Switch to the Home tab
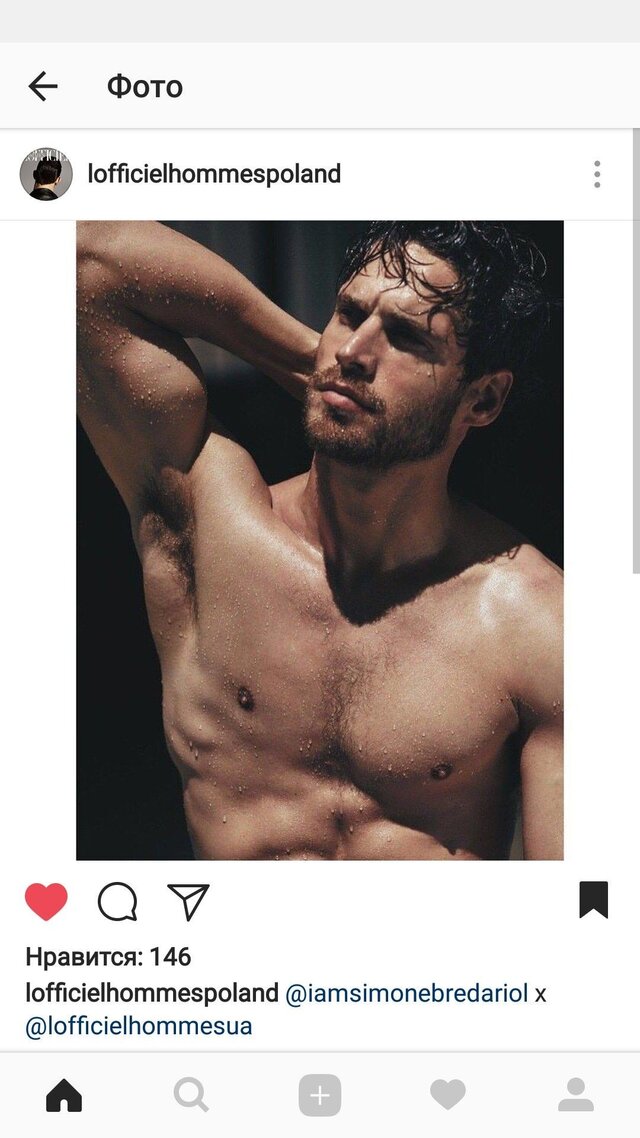640x1138 pixels. (64, 1096)
